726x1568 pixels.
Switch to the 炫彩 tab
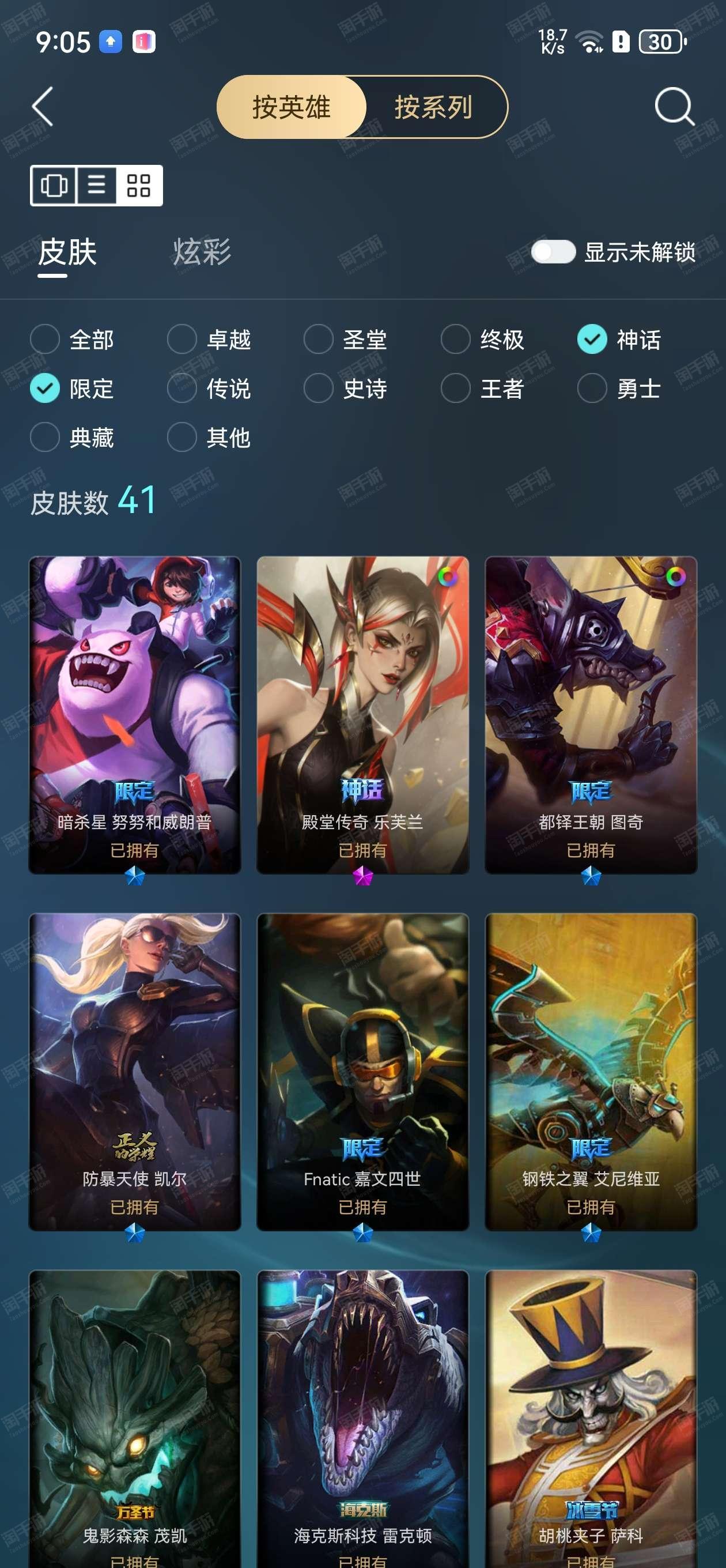202,252
